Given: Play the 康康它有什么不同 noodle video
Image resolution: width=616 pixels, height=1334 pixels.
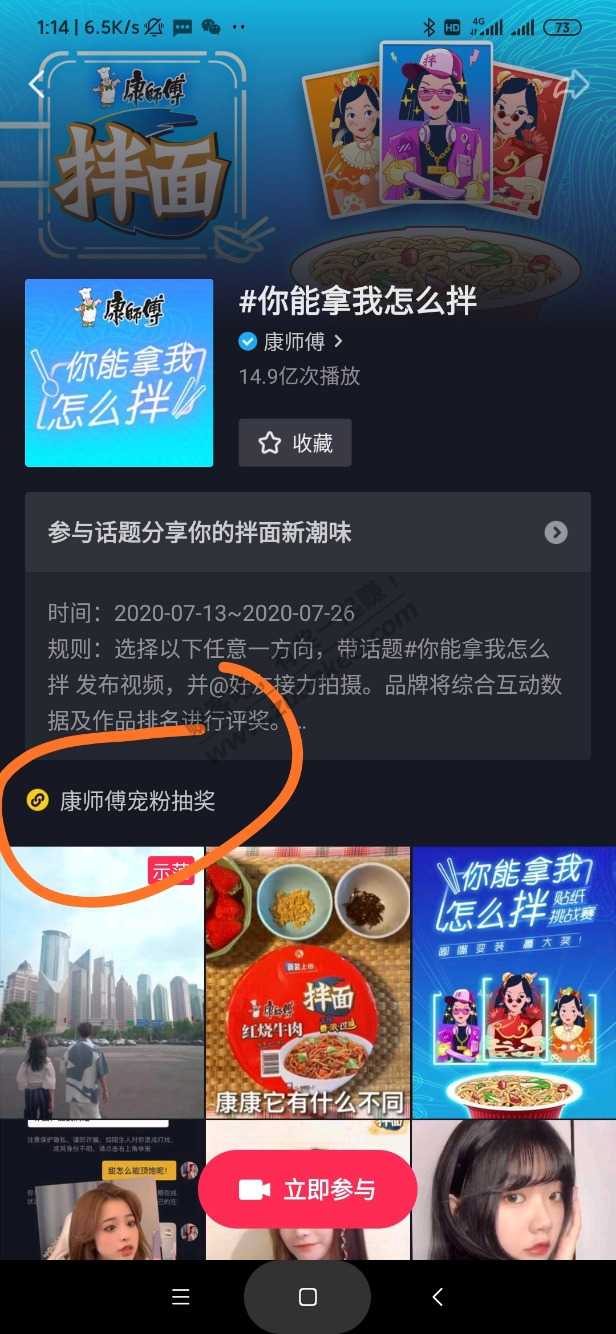Looking at the screenshot, I should [x=308, y=982].
